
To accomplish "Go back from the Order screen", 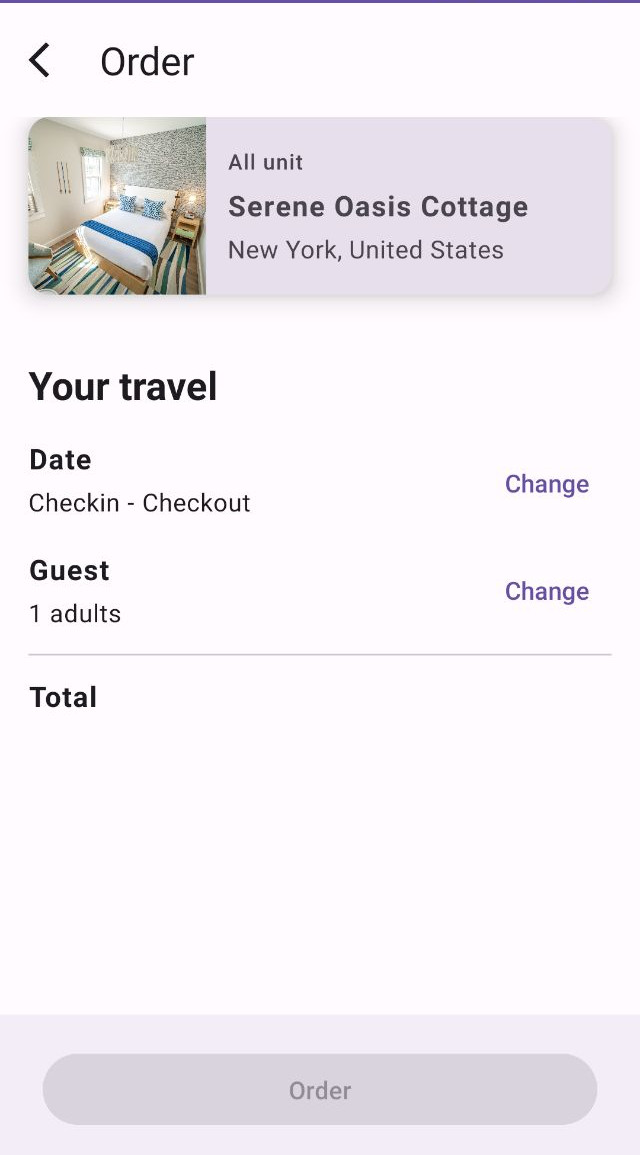I will click(x=40, y=61).
